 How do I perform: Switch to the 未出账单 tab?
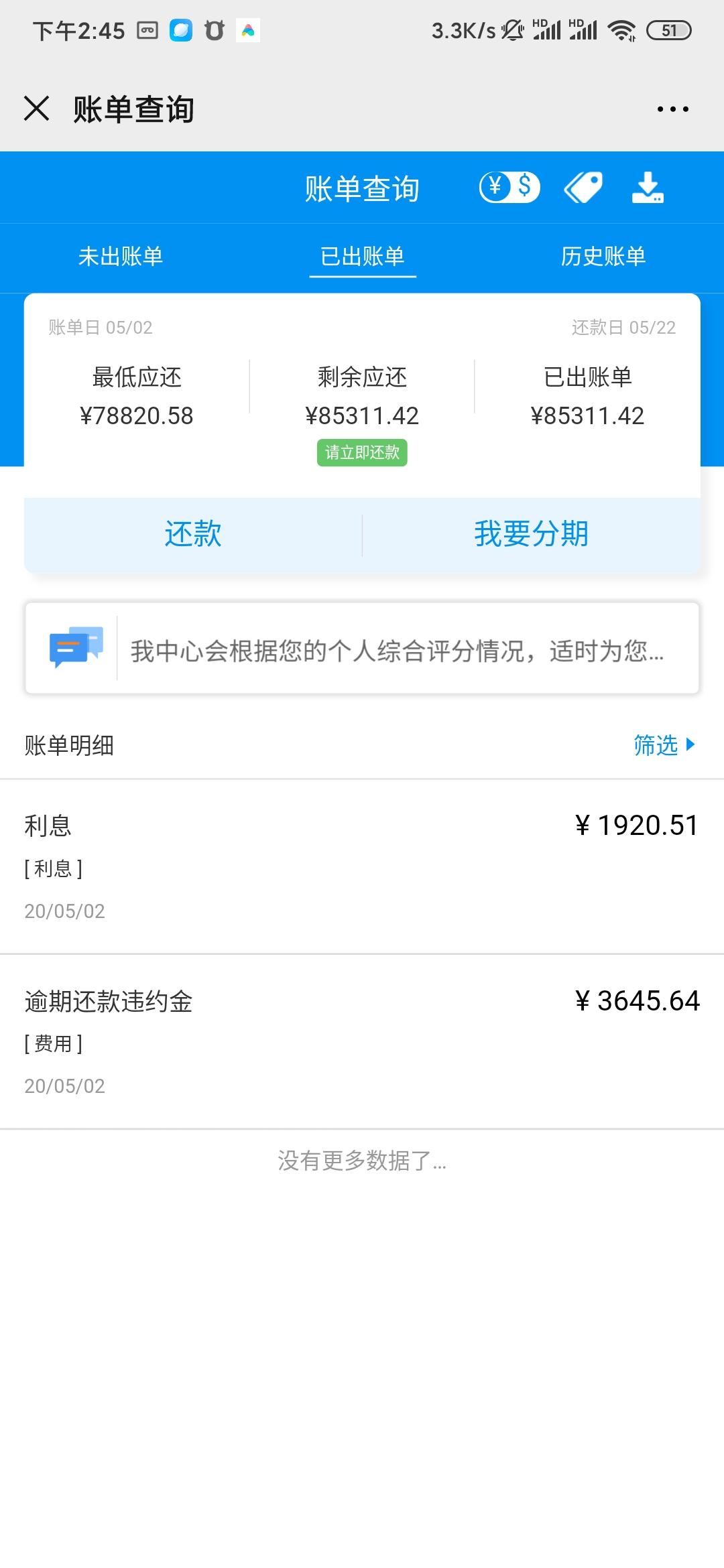[121, 257]
